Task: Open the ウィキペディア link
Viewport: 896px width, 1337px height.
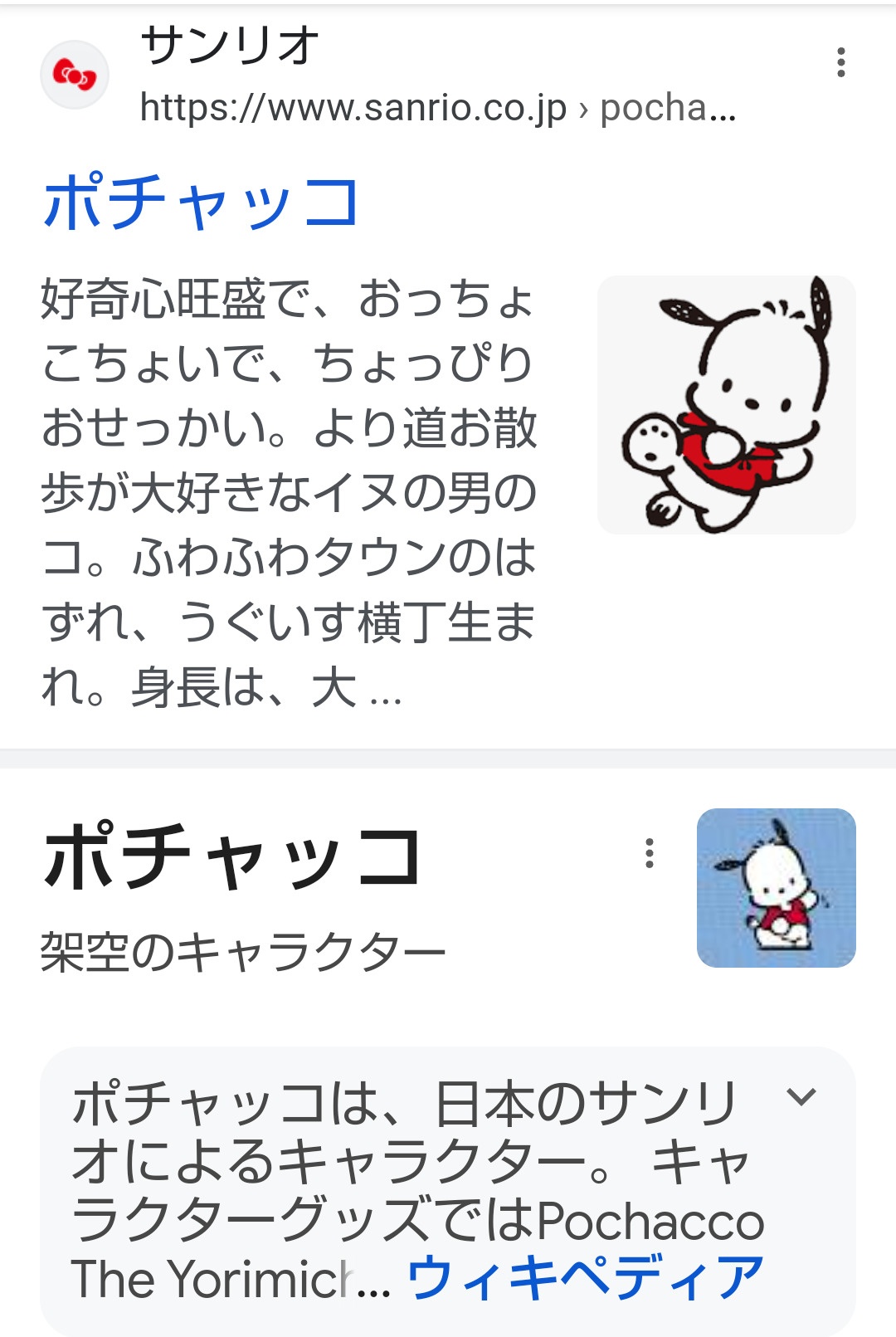Action: click(585, 1277)
